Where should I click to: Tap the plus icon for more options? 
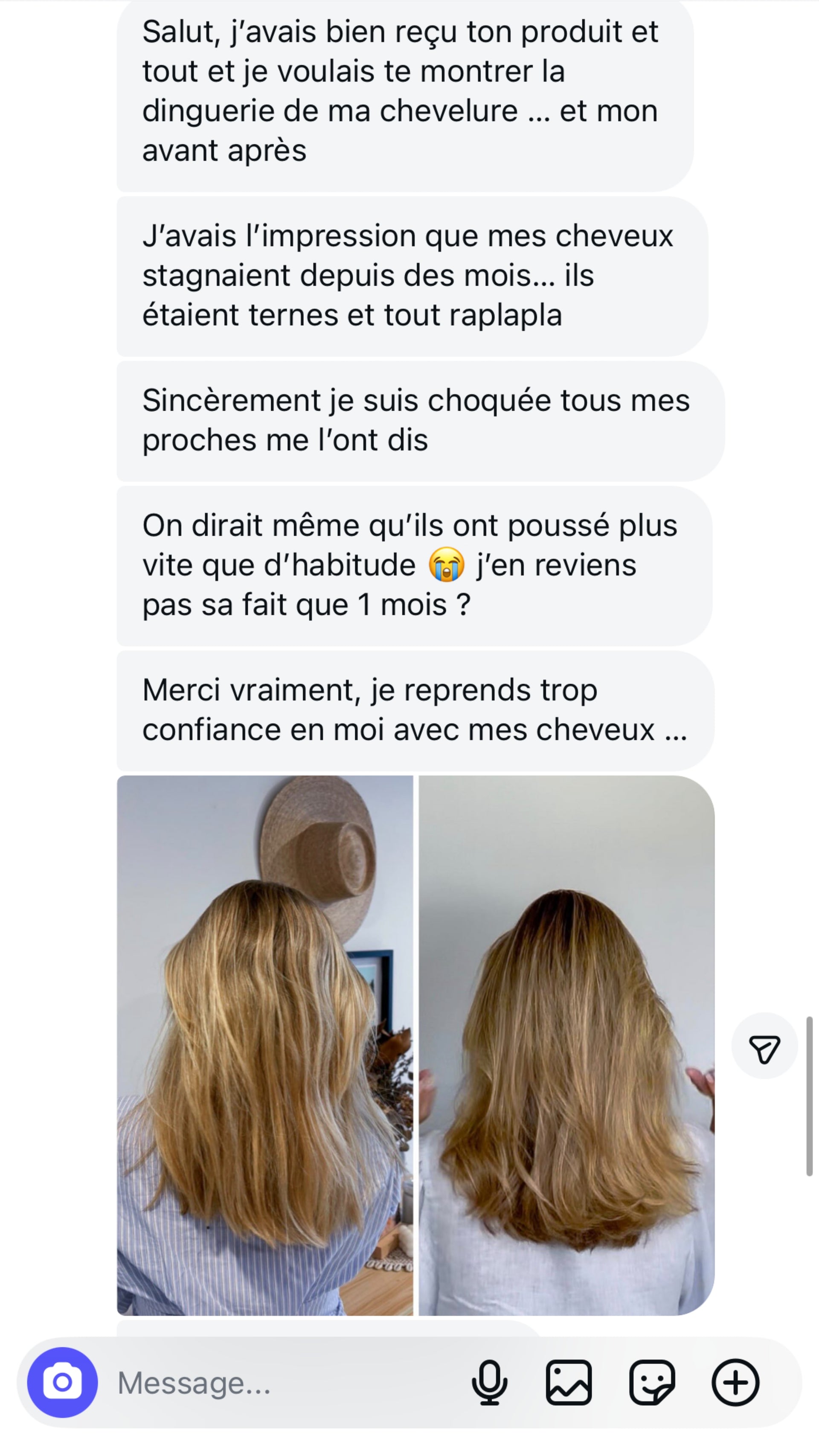[735, 1383]
